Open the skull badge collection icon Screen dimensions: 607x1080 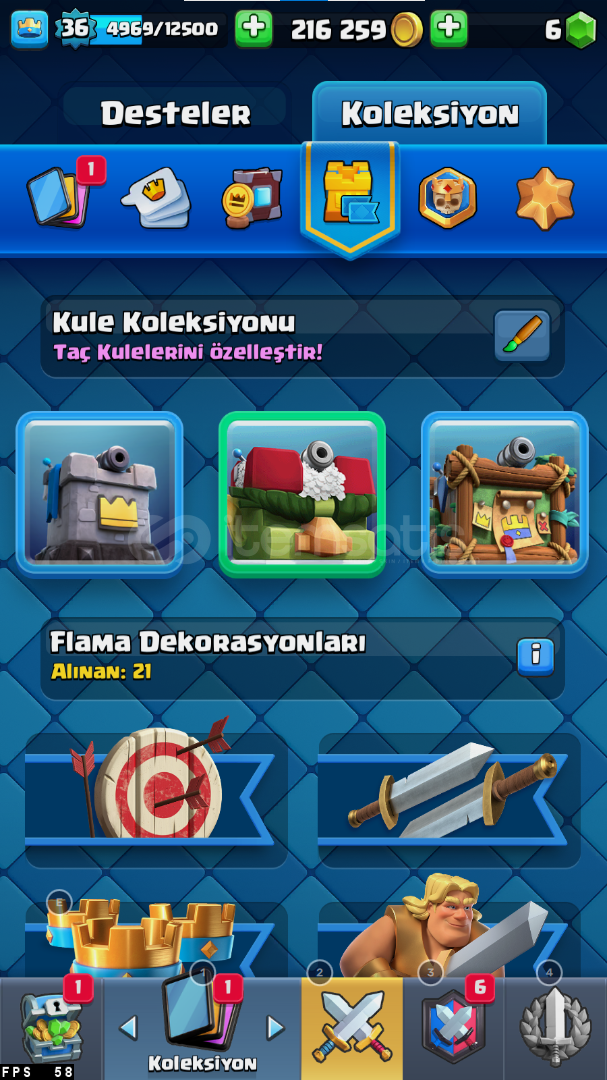447,198
